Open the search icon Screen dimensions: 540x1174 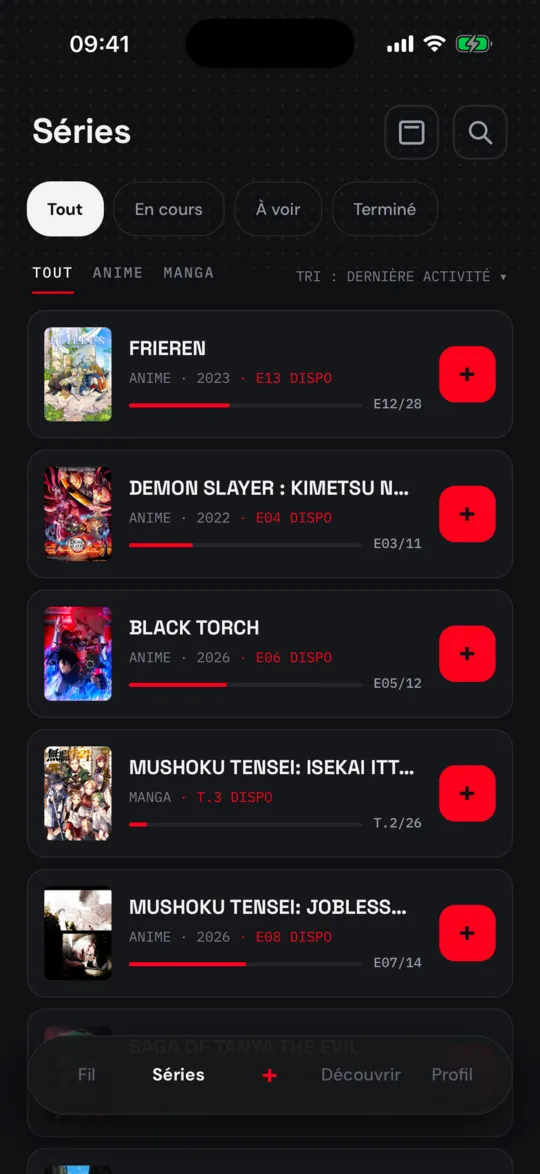[480, 133]
